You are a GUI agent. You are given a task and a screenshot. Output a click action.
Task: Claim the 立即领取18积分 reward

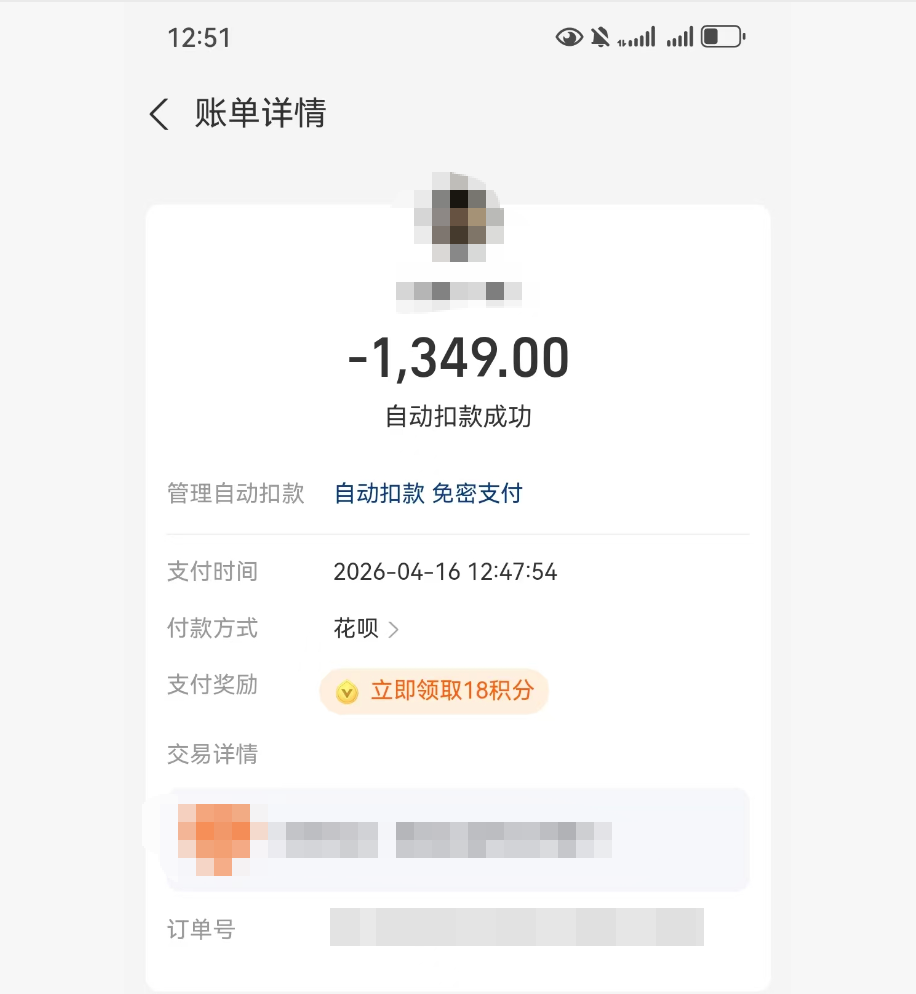click(x=434, y=691)
